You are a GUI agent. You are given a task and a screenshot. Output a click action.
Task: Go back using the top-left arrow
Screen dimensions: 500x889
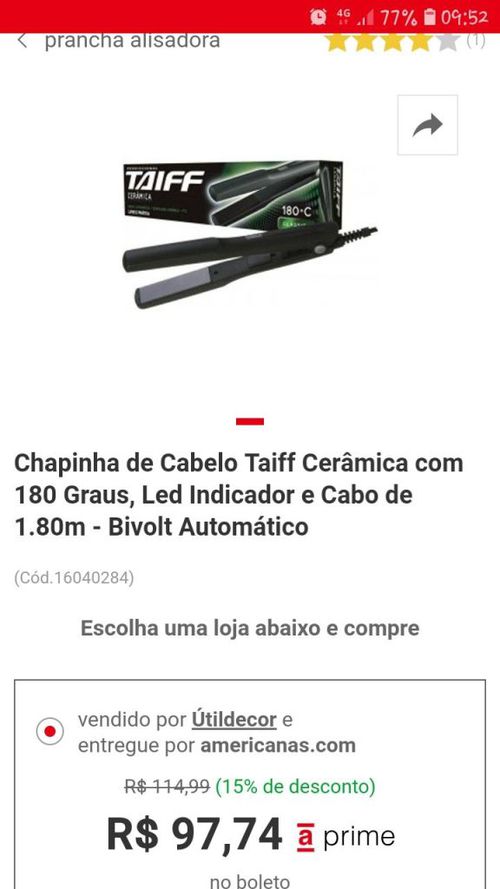[22, 41]
